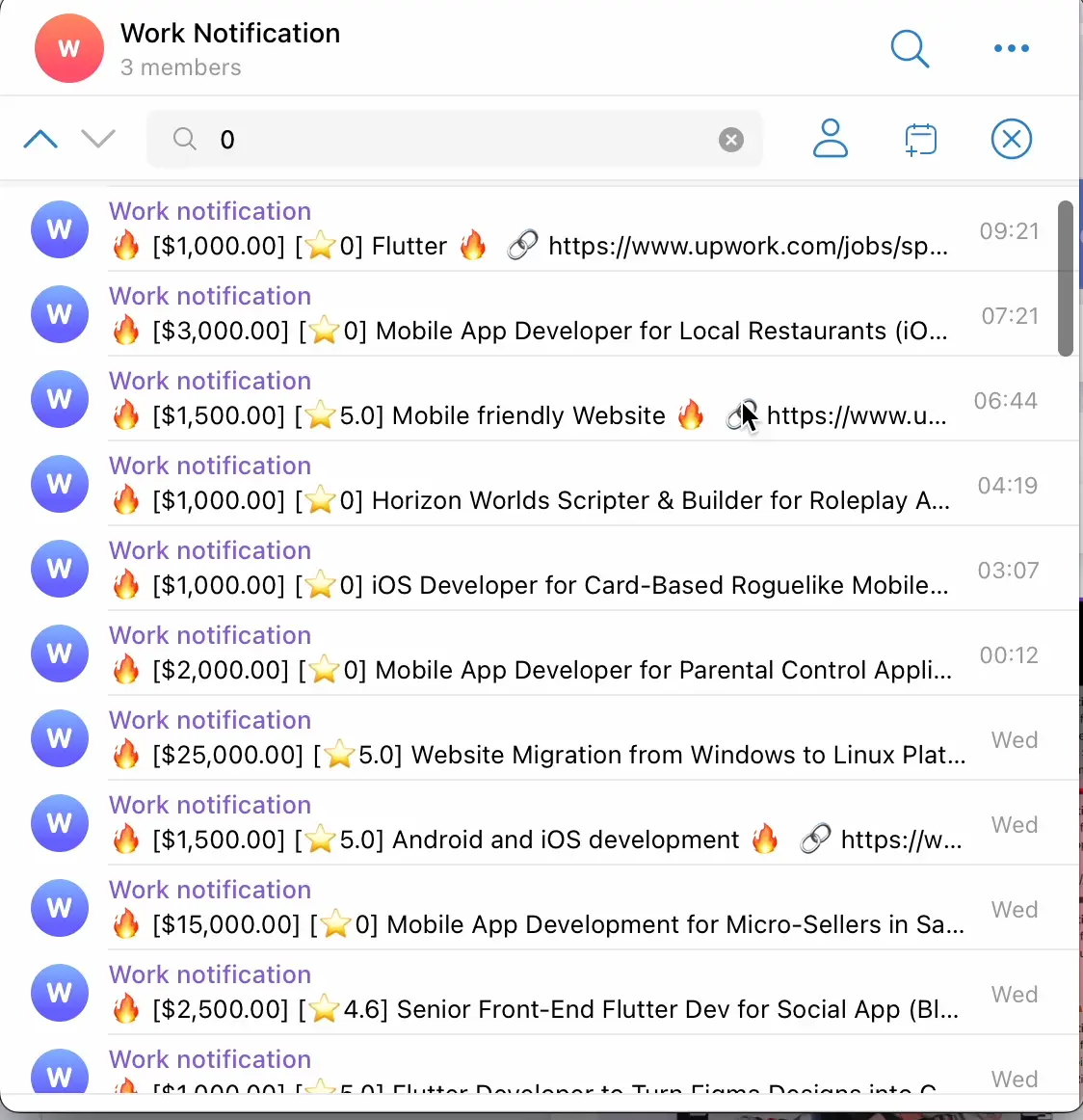This screenshot has height=1120, width=1083.
Task: Open the Parental Control Application result
Action: tap(530, 654)
